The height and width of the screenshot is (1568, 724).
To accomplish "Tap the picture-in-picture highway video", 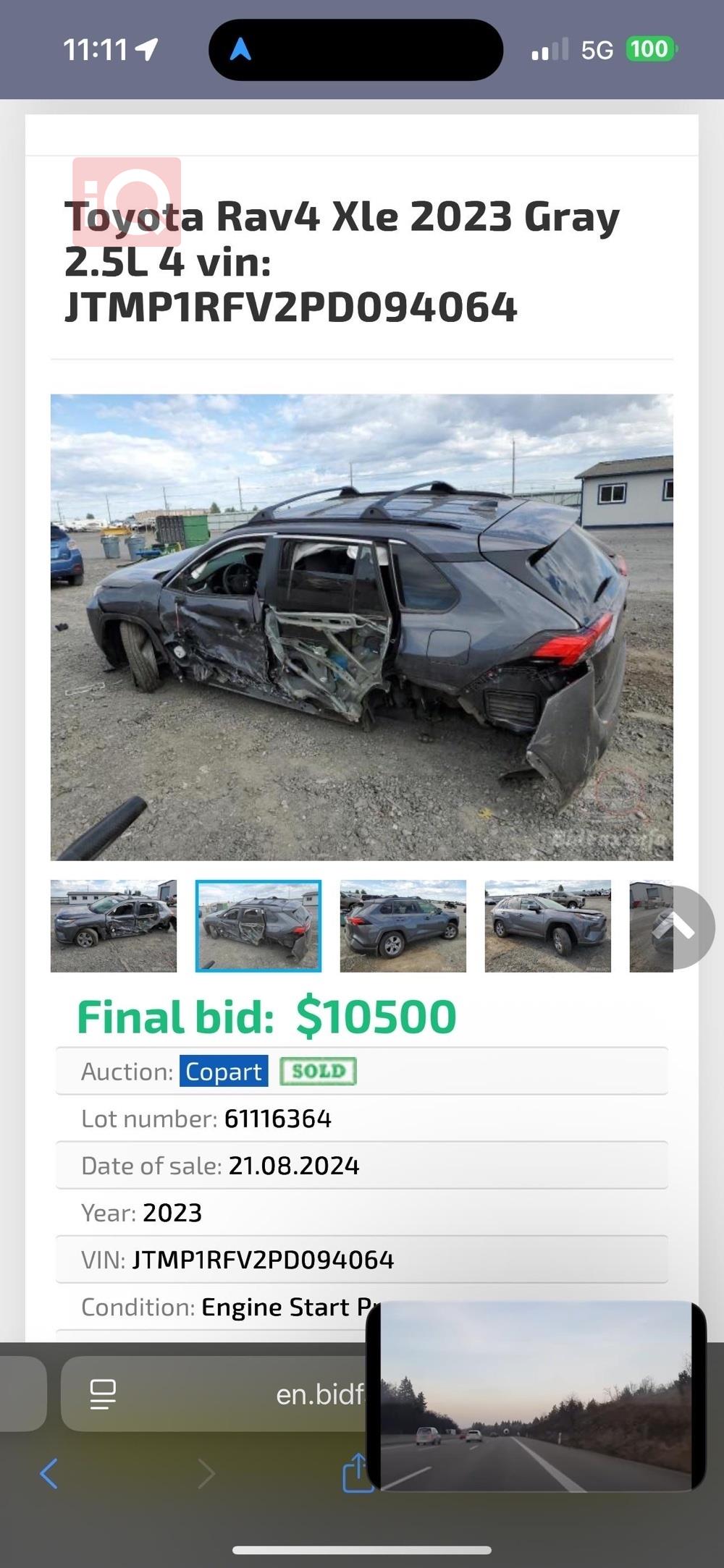I will [536, 1397].
